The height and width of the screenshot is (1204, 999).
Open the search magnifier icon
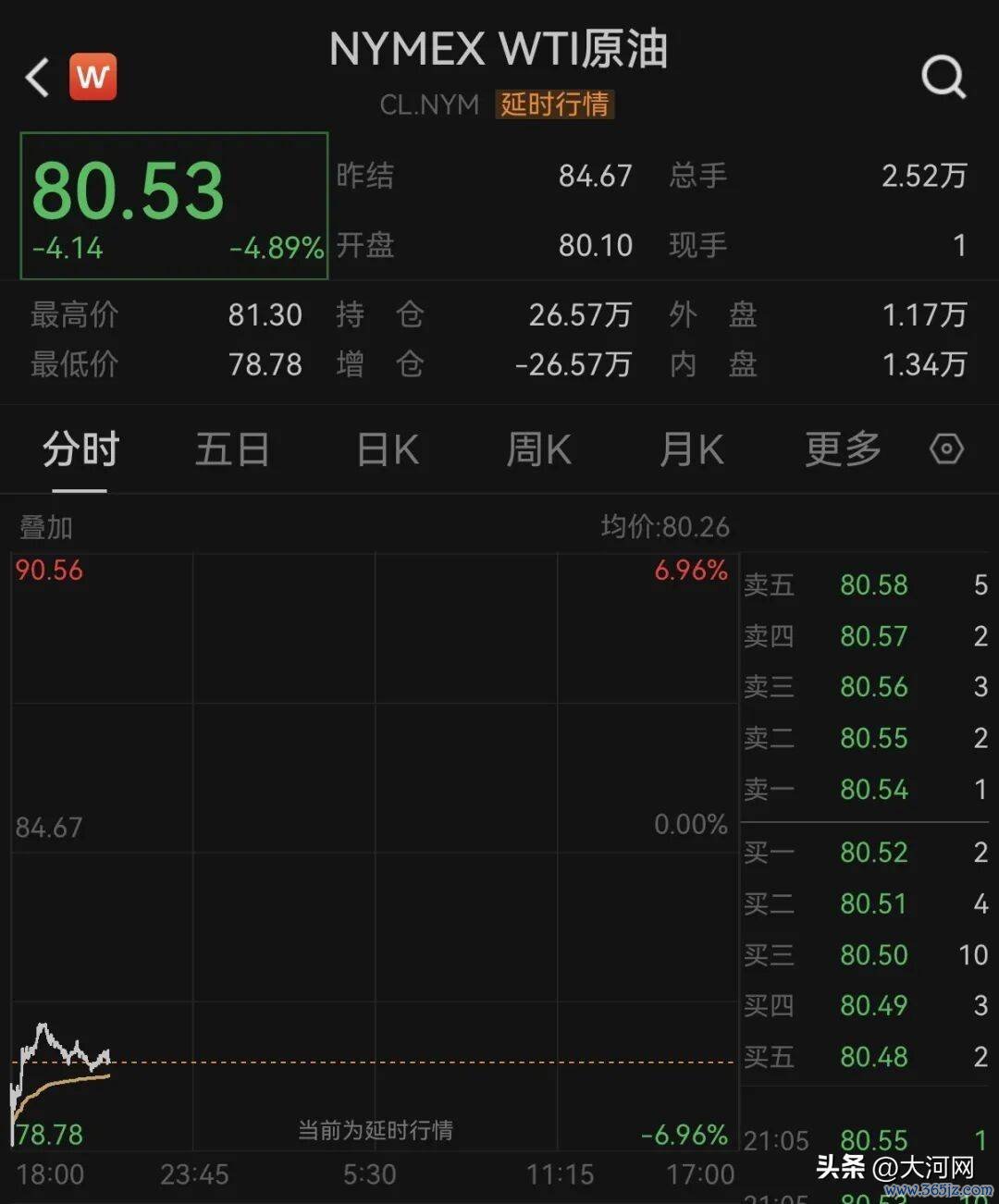[943, 77]
